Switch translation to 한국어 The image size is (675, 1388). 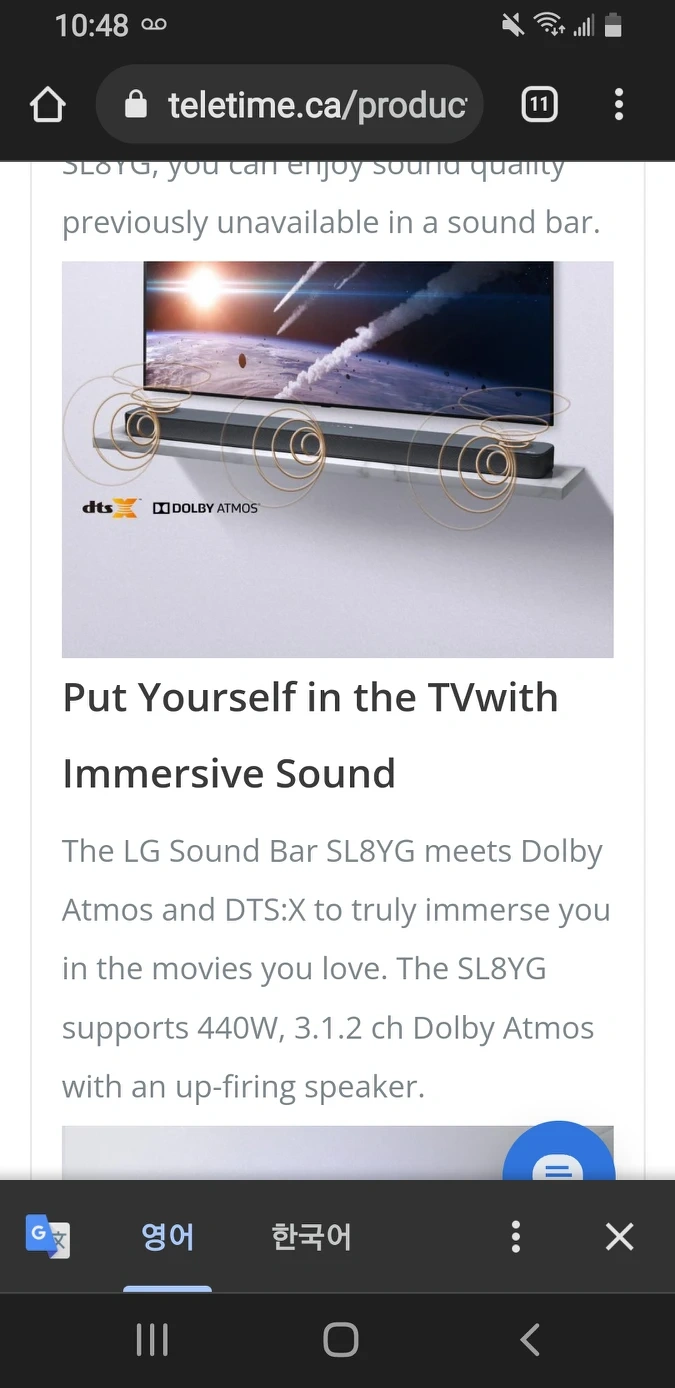coord(311,1237)
